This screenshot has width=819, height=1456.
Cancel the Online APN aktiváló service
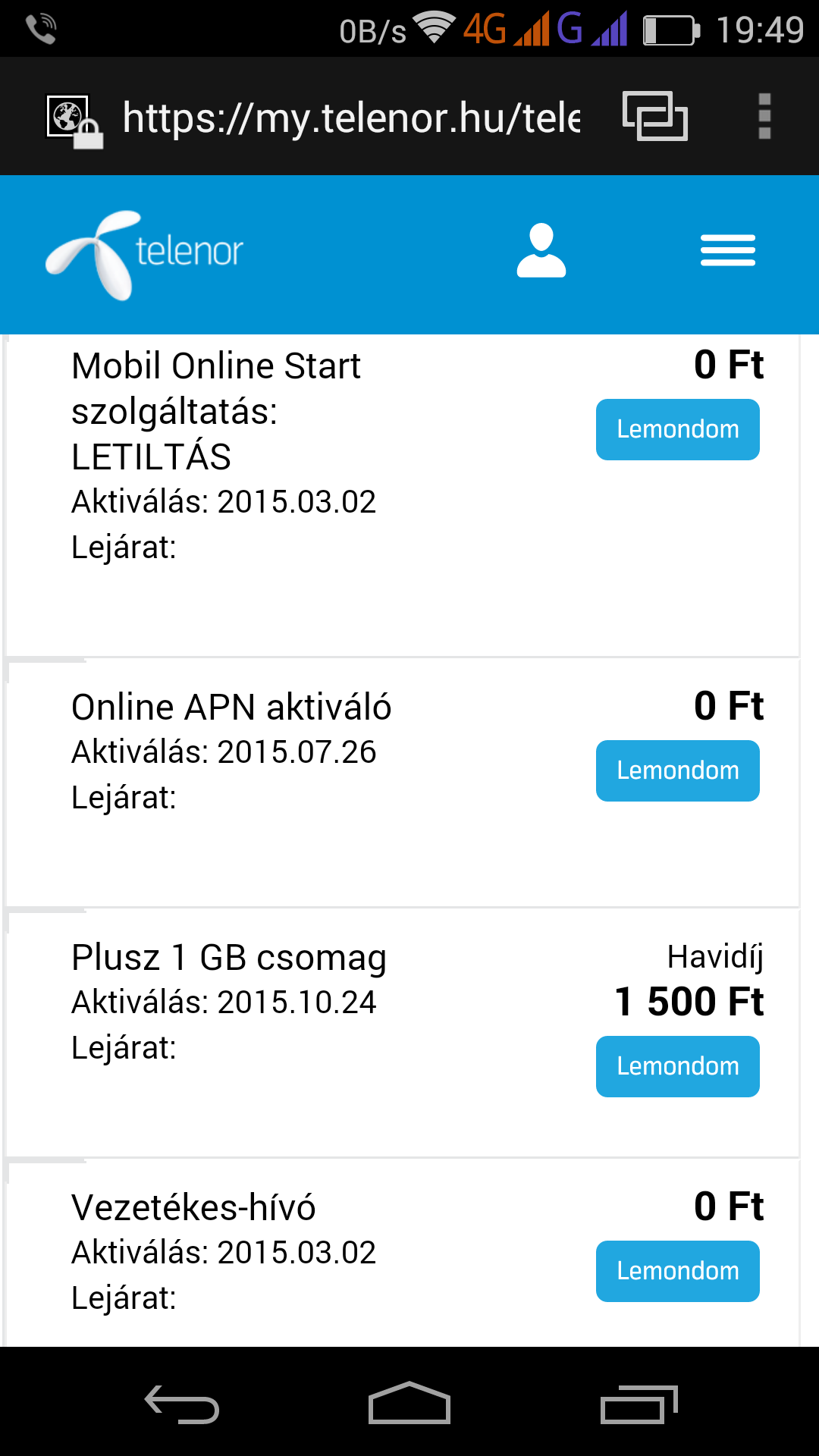tap(678, 770)
